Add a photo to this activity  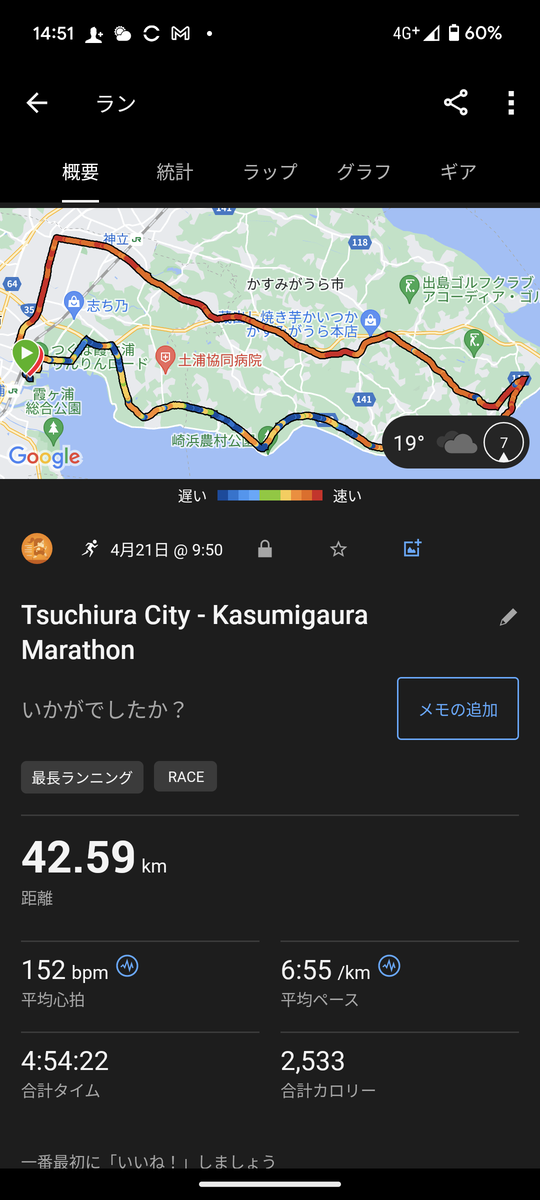(x=412, y=548)
